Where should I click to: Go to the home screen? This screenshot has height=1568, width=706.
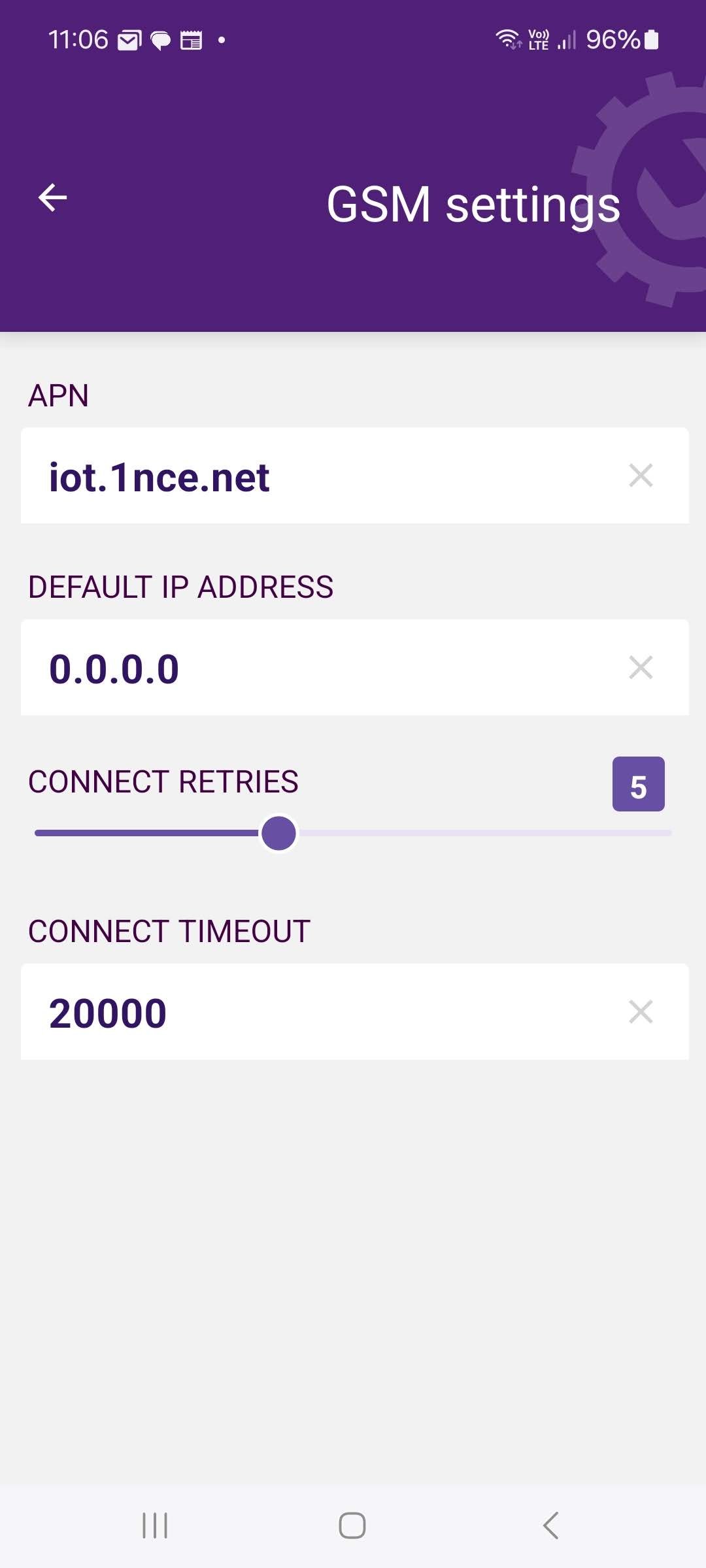coord(352,1526)
